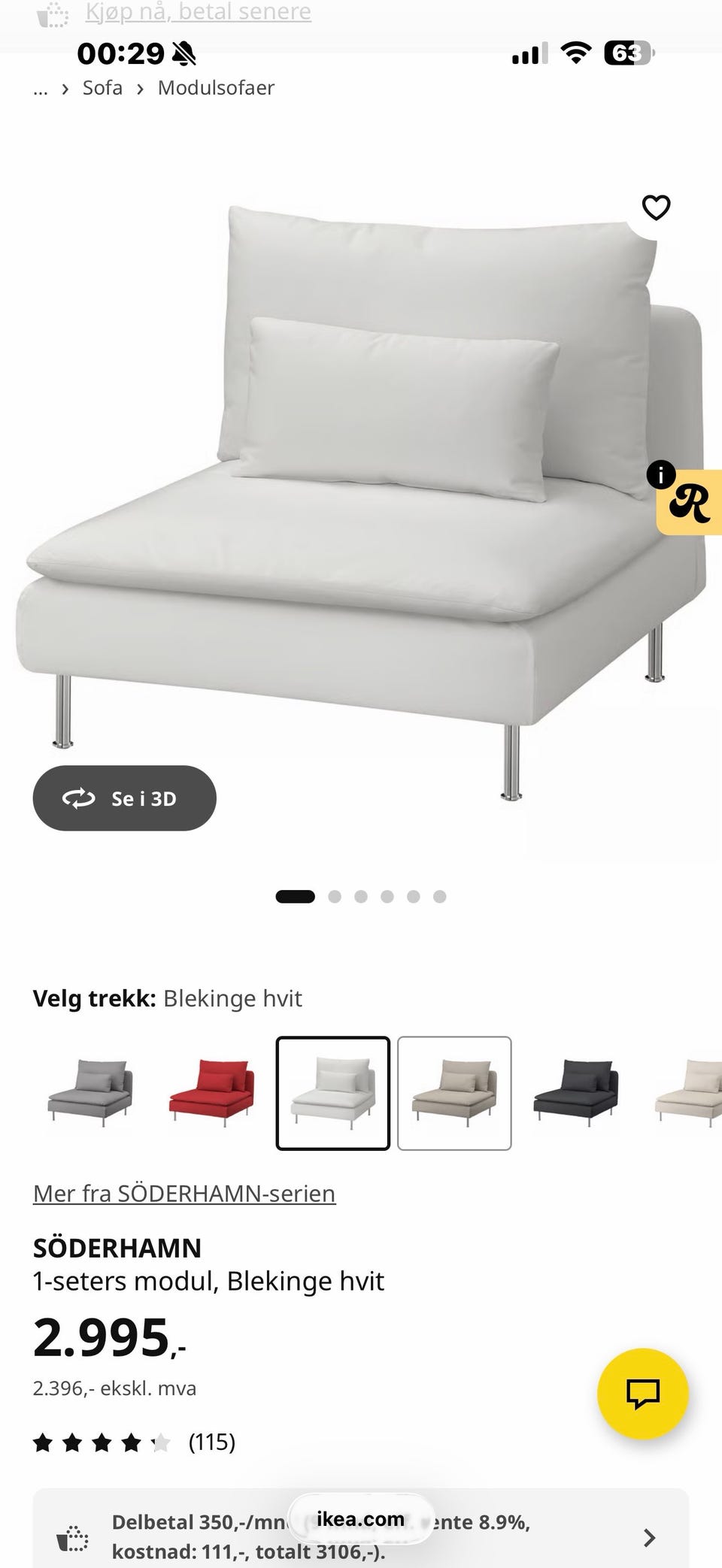The width and height of the screenshot is (722, 1568).
Task: Jump to second image via carousel dot
Action: pos(337,897)
